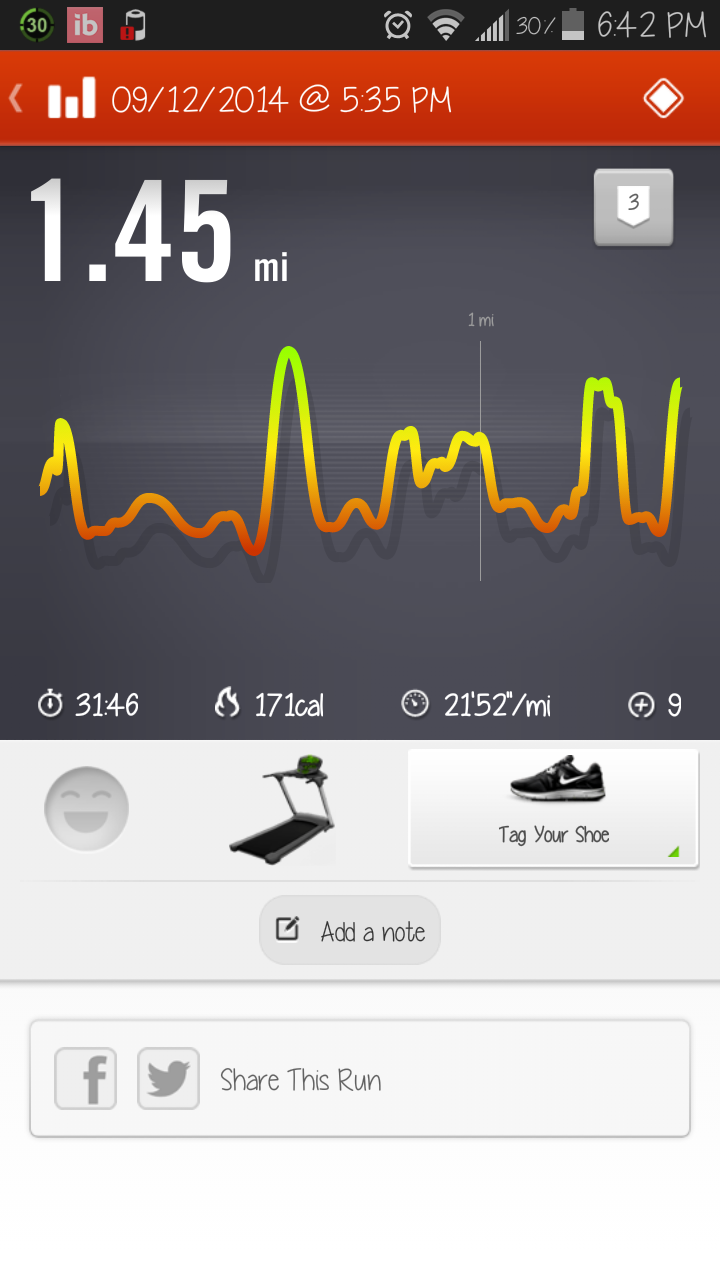Open Tag Your Shoe
The height and width of the screenshot is (1280, 720).
[x=553, y=807]
